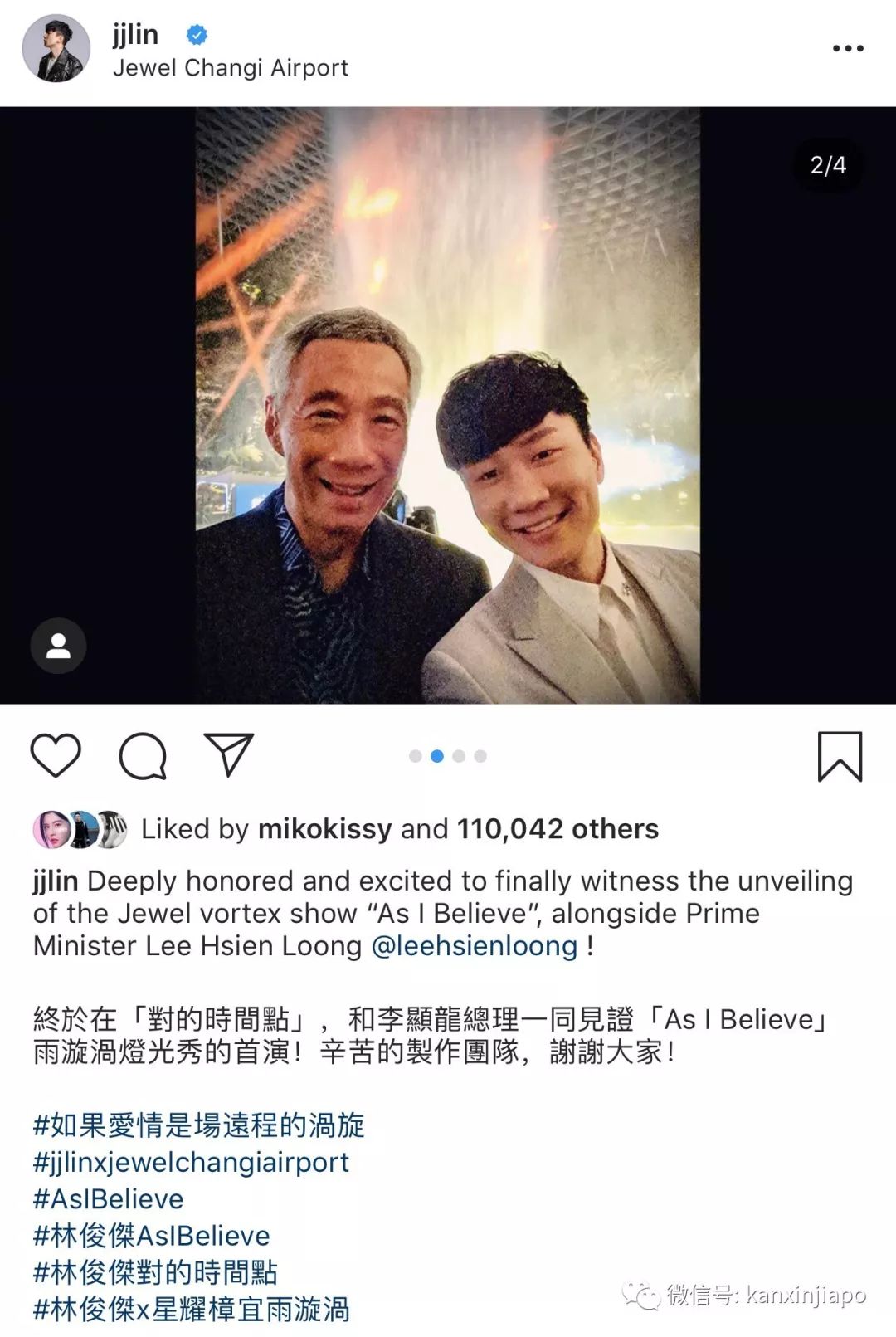The width and height of the screenshot is (896, 1337).
Task: View the 110,042 others who liked
Action: point(558,828)
